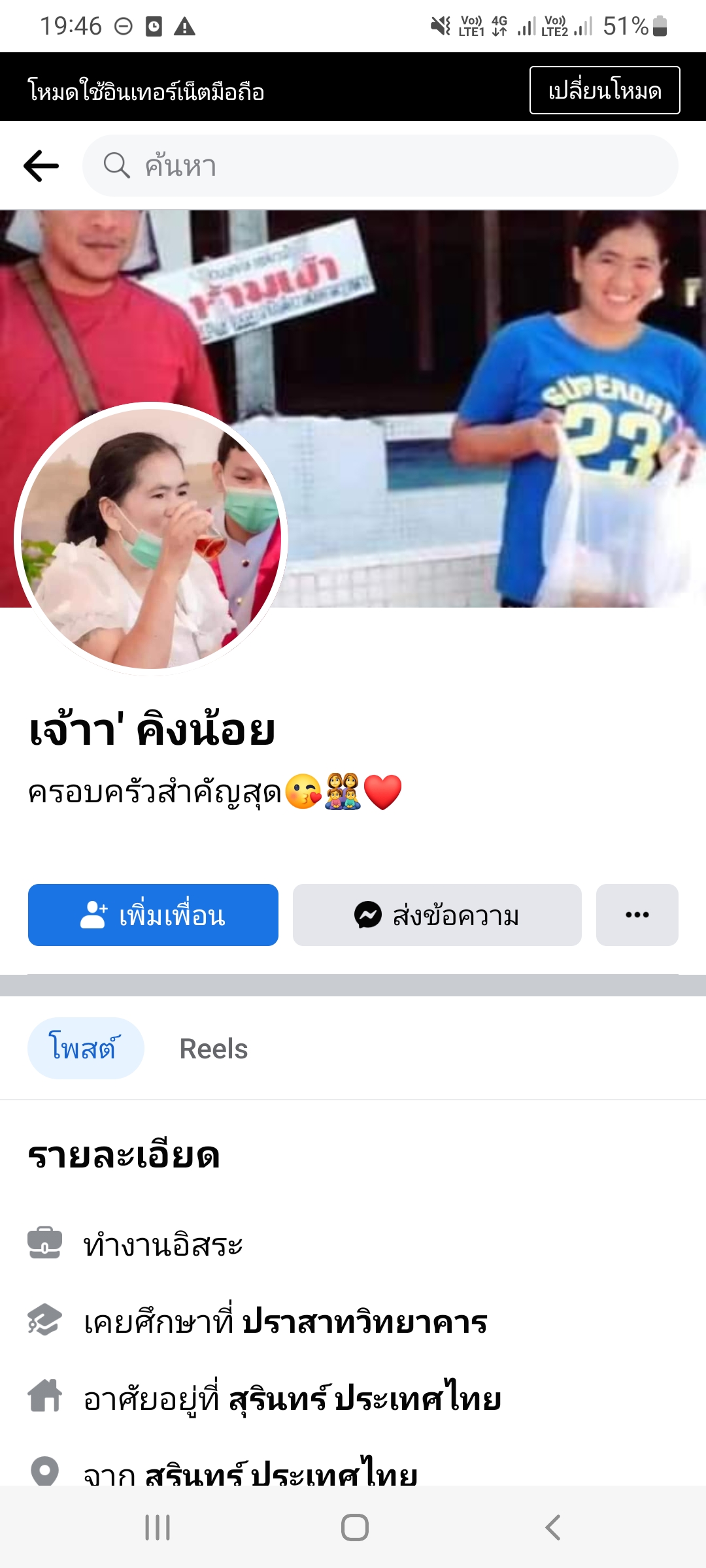The height and width of the screenshot is (1568, 706).
Task: Tap the system home button
Action: point(354,1527)
